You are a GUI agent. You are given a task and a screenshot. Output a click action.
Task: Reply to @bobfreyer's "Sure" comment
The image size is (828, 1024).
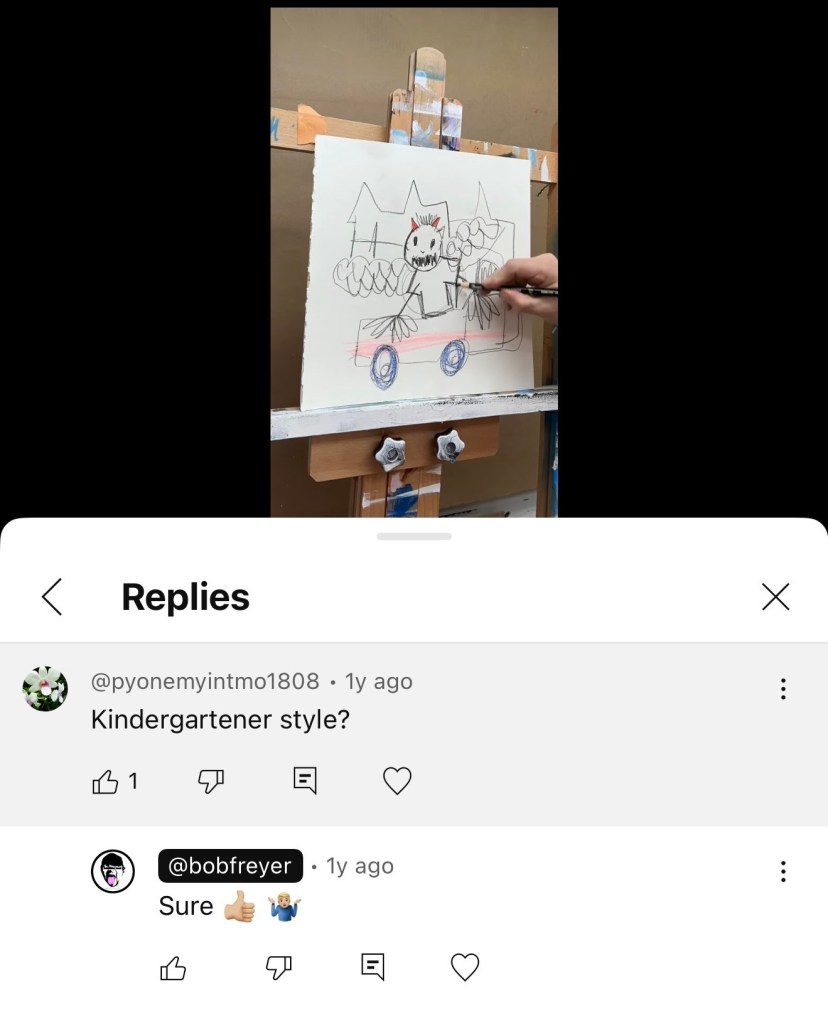coord(372,967)
